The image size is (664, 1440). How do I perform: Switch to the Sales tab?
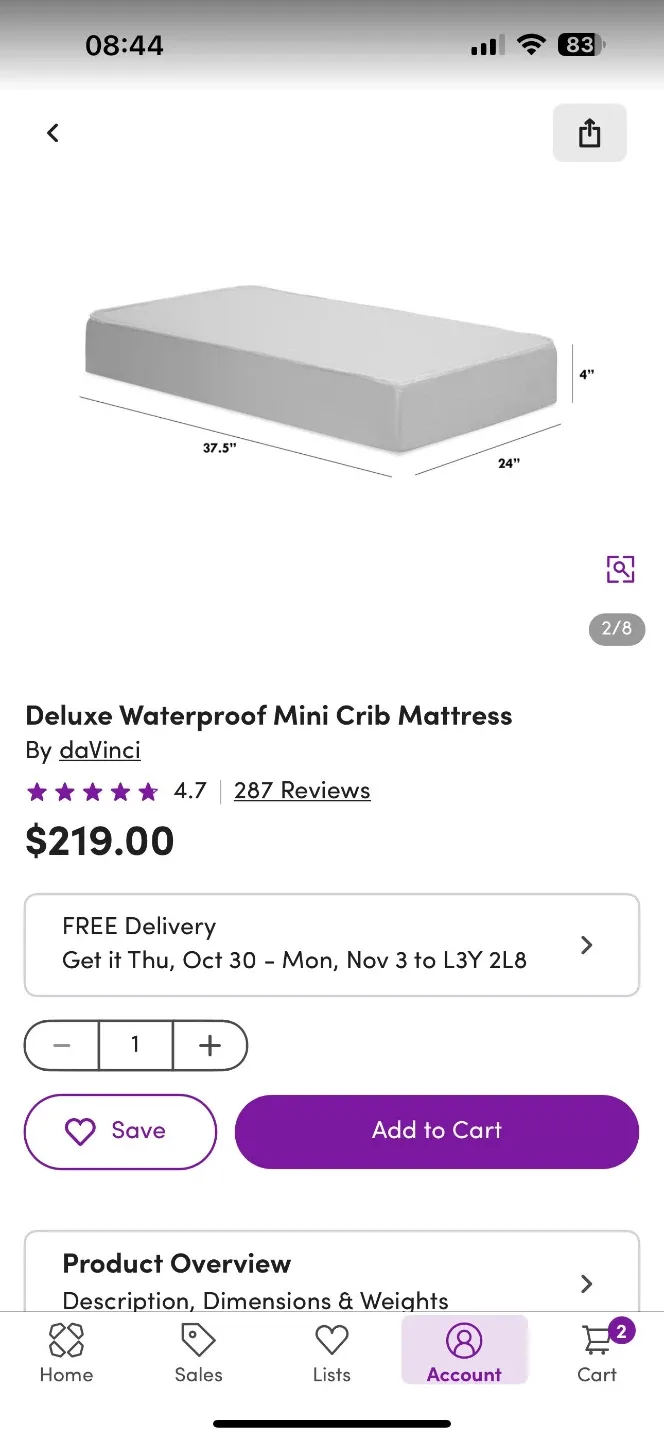pyautogui.click(x=198, y=1353)
